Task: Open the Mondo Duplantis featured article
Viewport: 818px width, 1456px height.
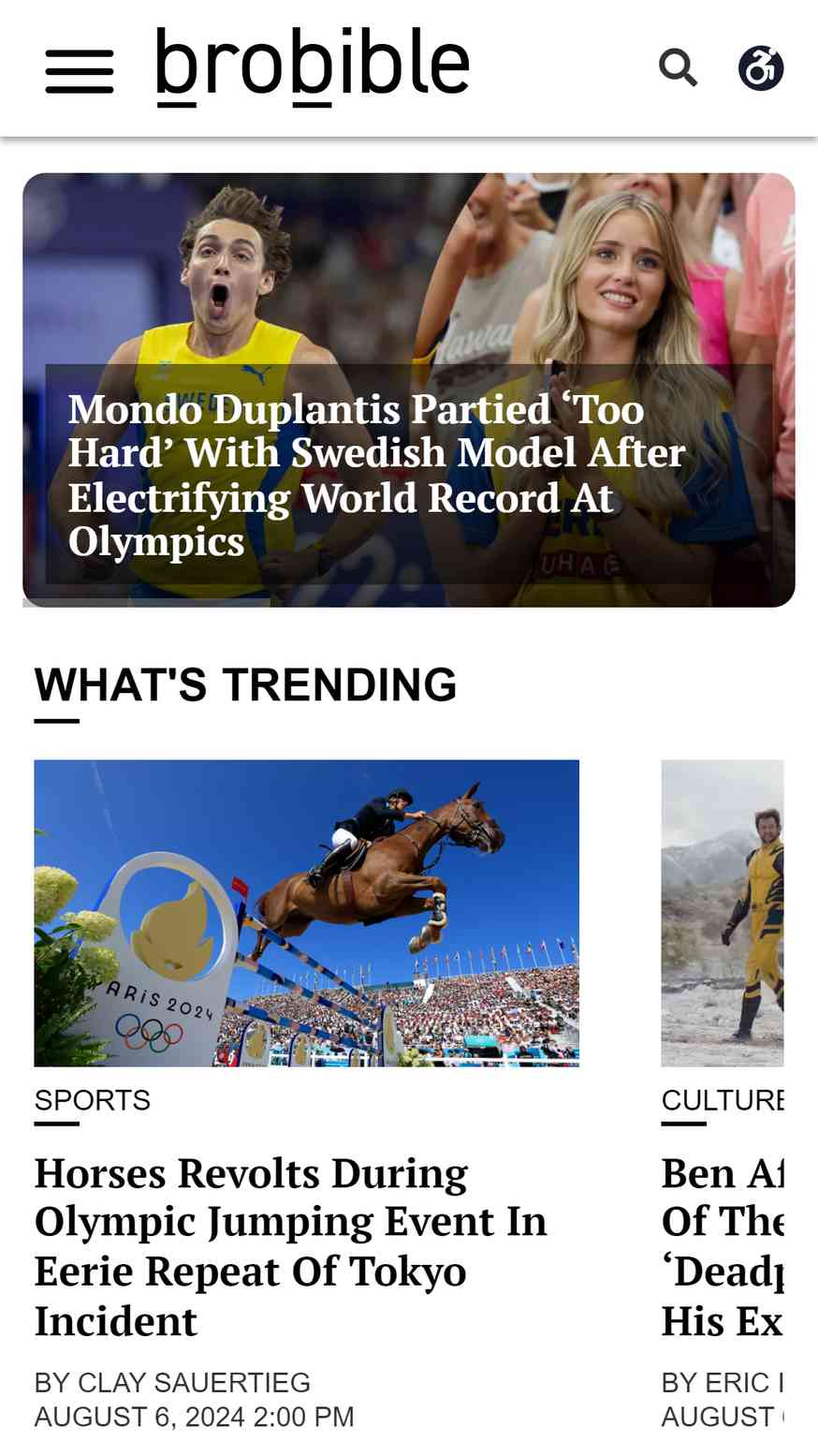Action: (376, 474)
